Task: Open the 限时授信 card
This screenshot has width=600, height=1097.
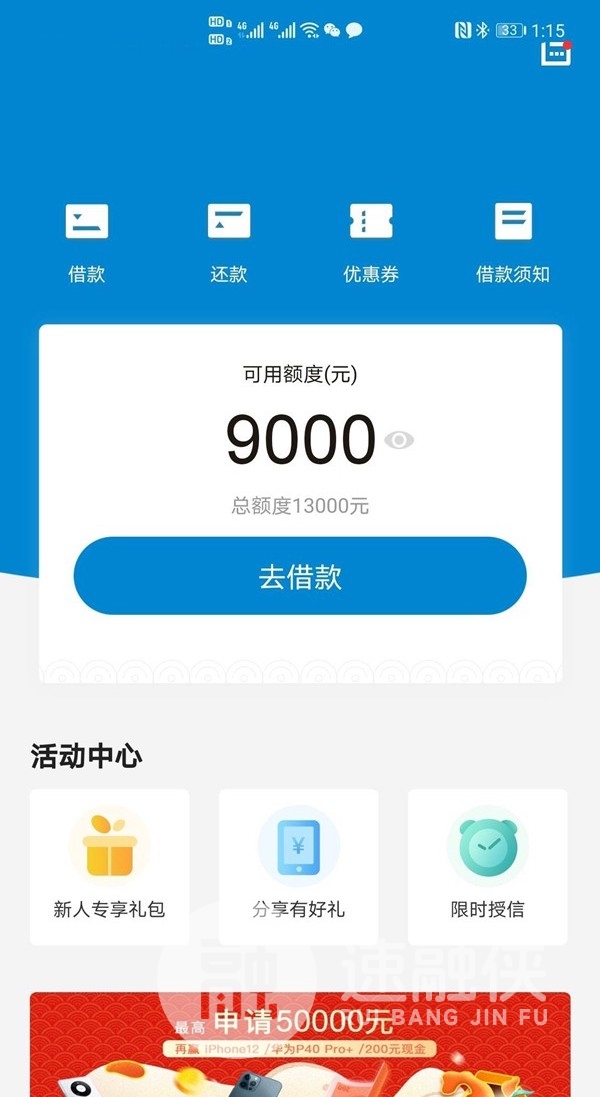Action: pos(487,866)
